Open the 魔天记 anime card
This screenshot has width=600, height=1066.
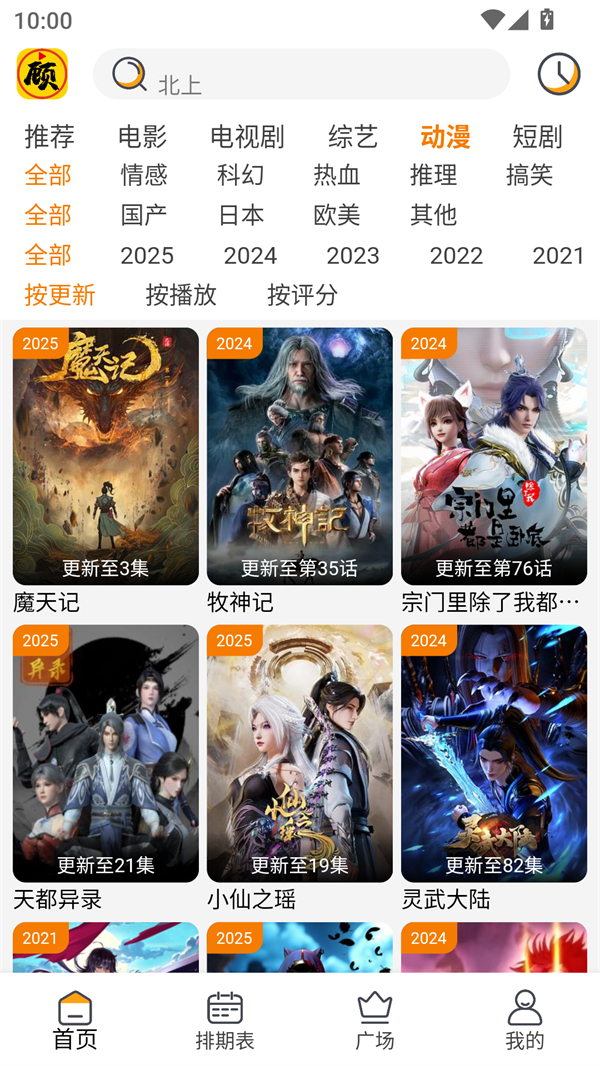[x=106, y=457]
